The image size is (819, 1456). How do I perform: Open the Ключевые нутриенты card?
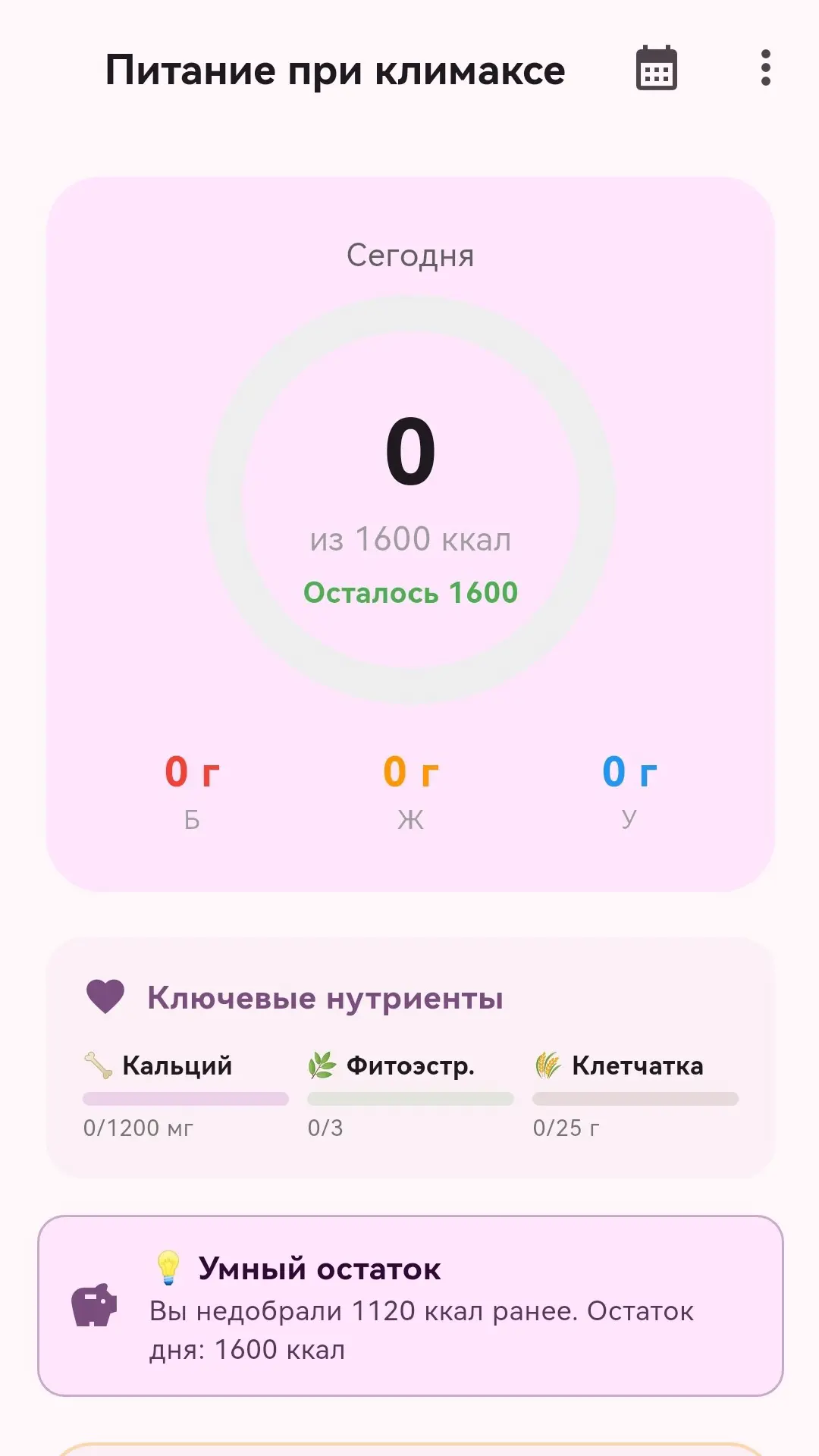(x=410, y=1058)
